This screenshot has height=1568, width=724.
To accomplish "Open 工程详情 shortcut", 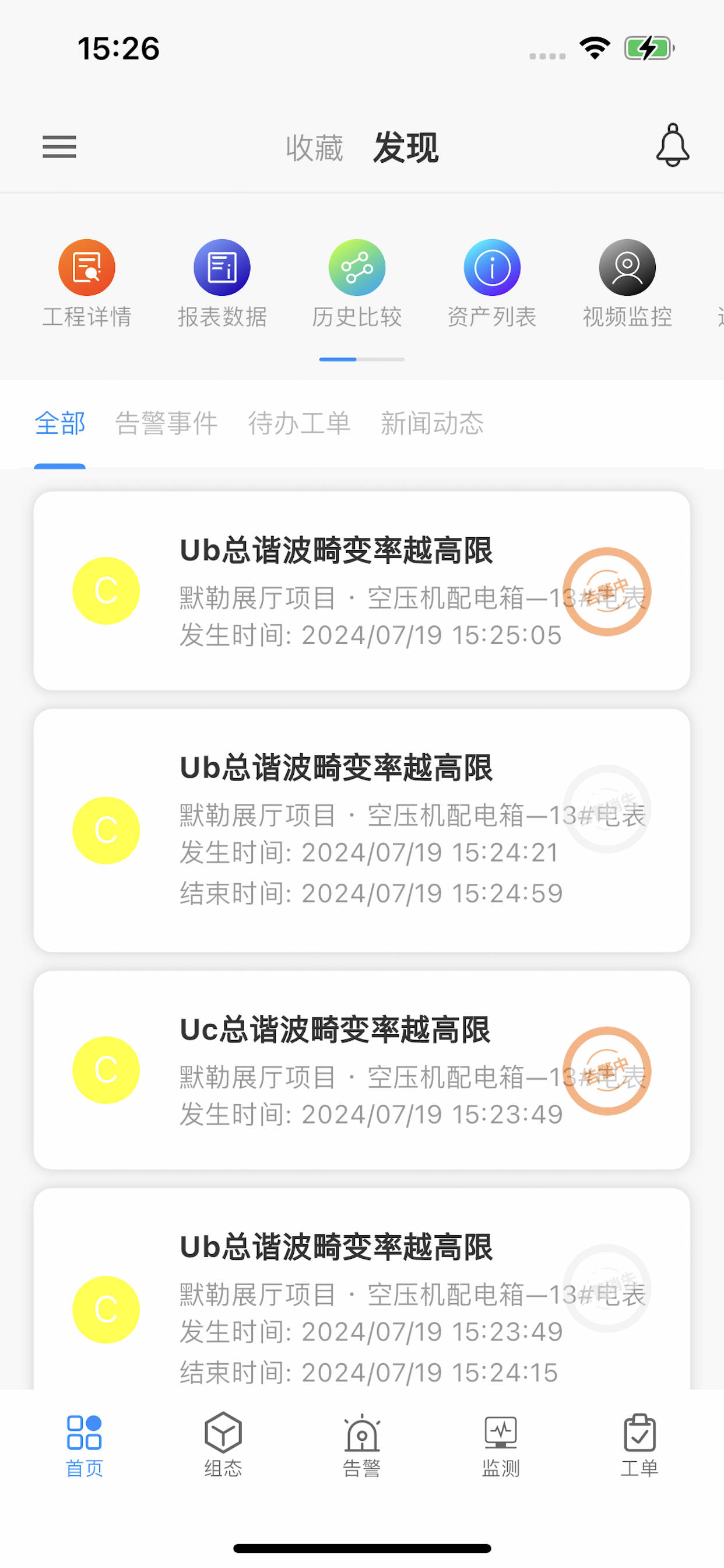I will point(87,283).
